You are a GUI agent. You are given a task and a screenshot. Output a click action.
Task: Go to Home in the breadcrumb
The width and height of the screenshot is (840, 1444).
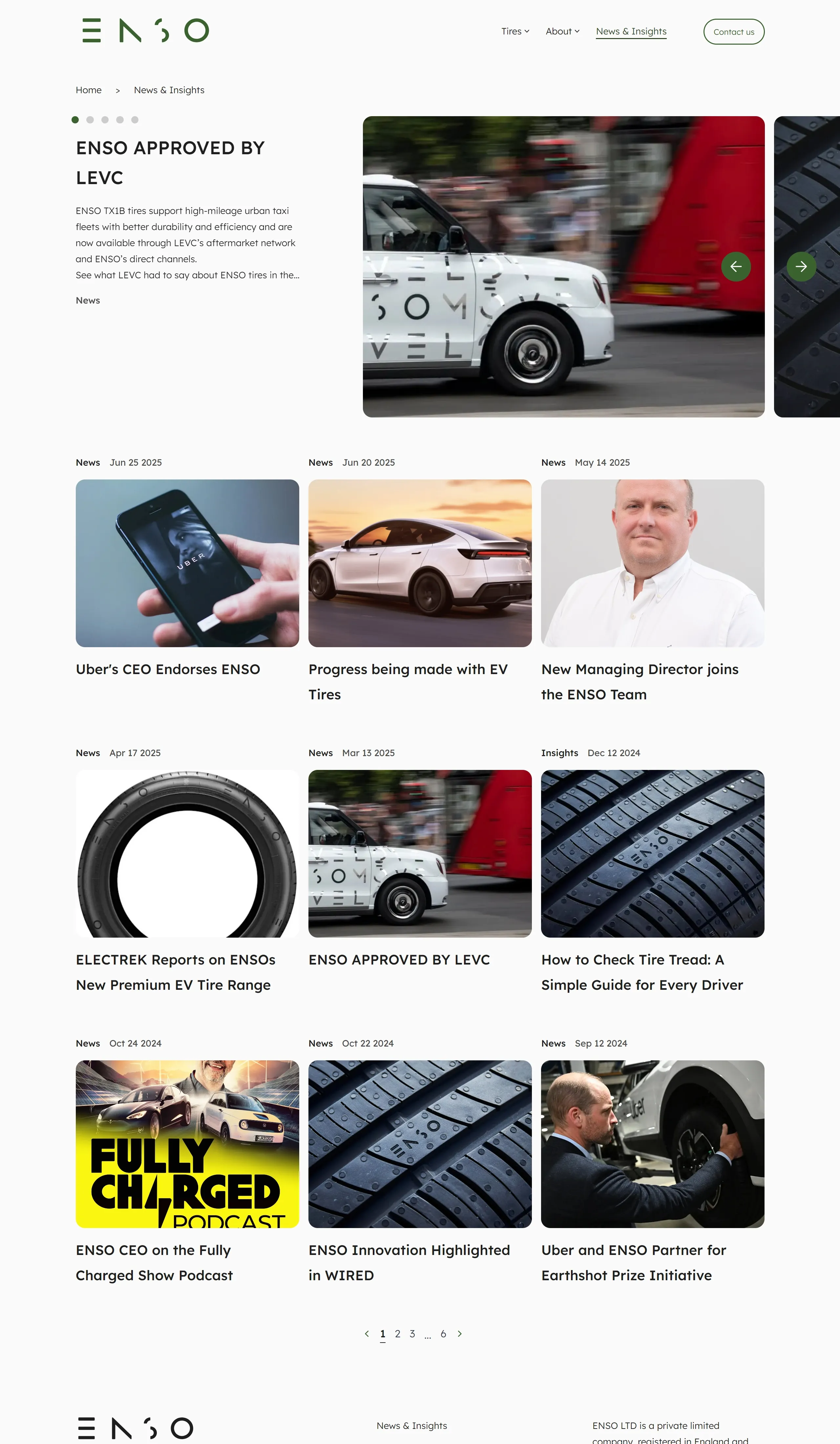[x=88, y=90]
